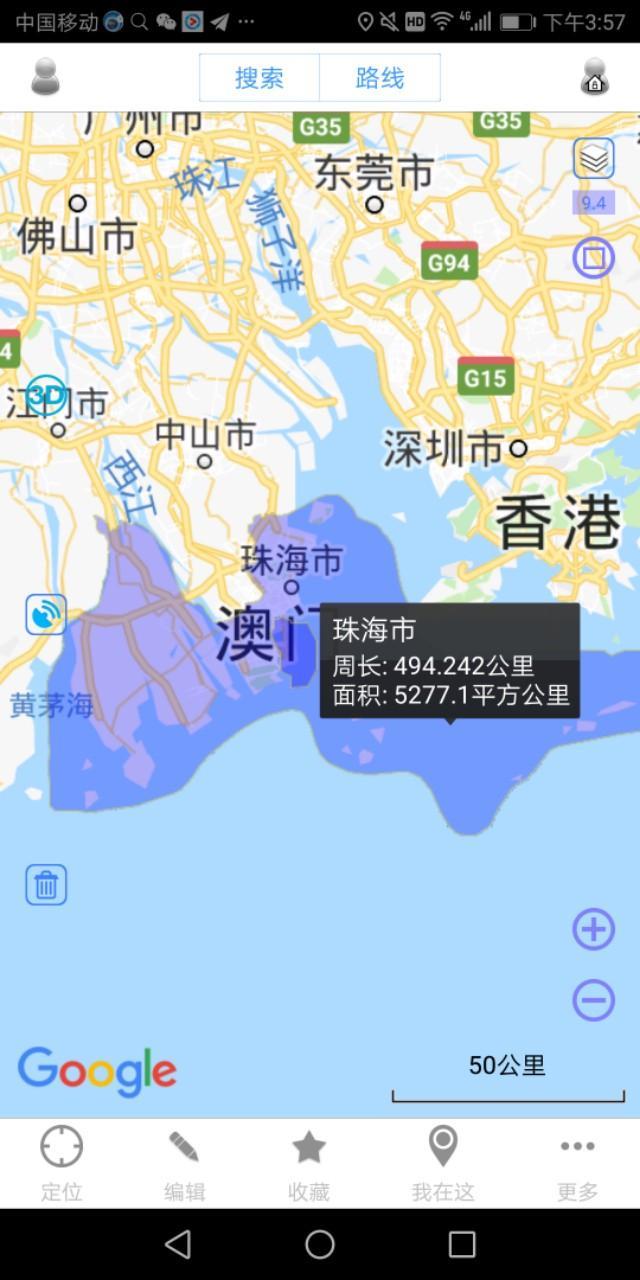Switch to the 搜索 tab
Screen dimensions: 640x1280
259,78
